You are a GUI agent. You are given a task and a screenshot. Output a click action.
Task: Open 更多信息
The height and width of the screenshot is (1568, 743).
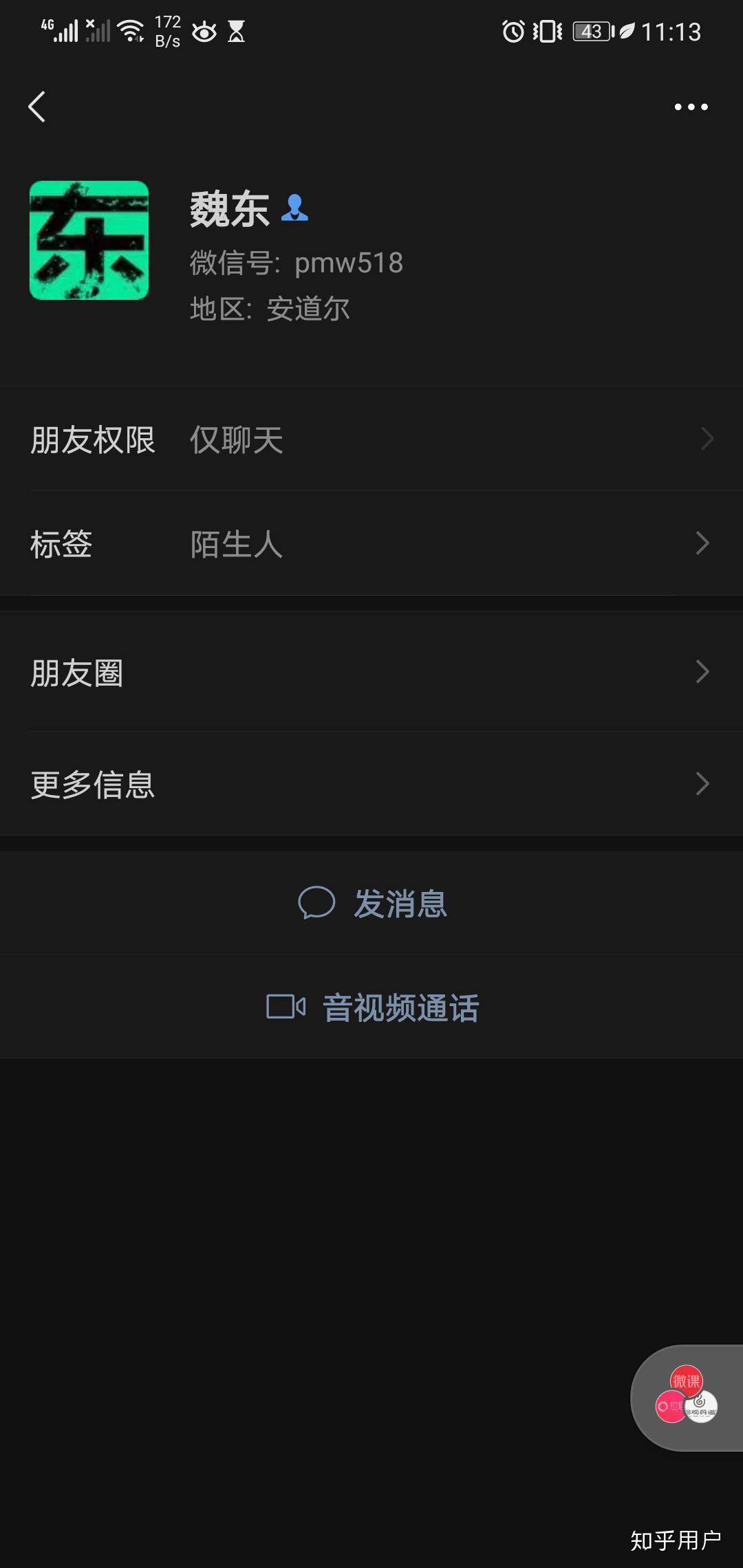[371, 784]
